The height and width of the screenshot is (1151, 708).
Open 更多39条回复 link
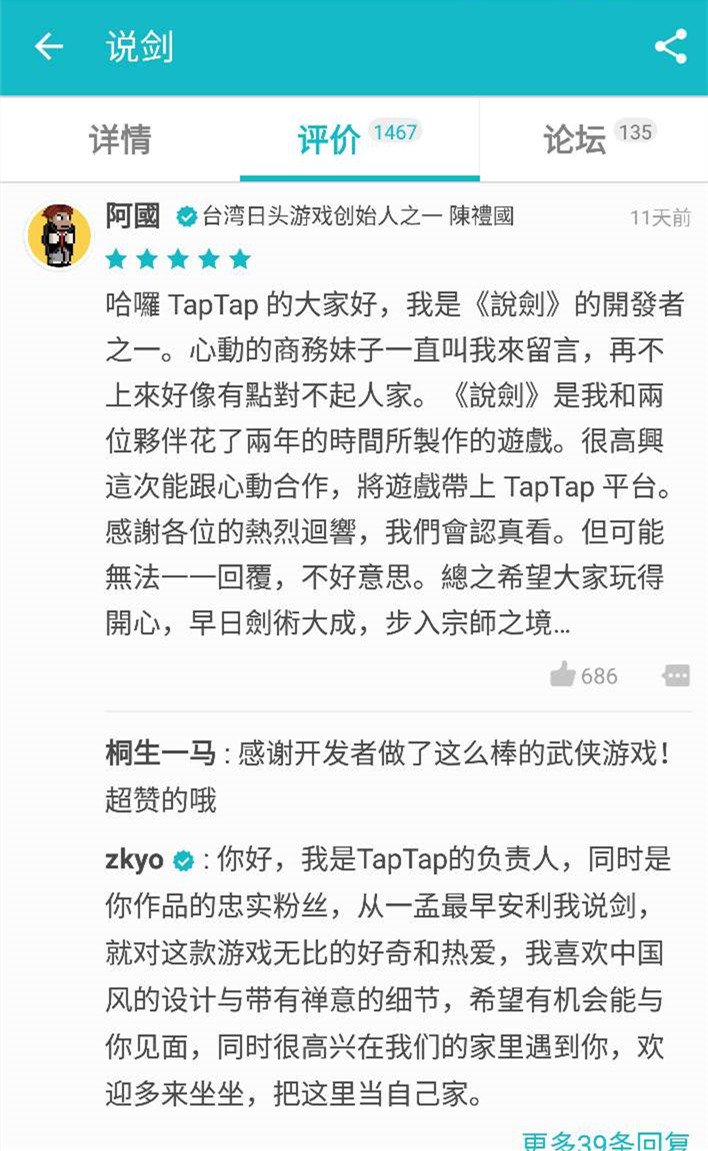coord(605,1141)
